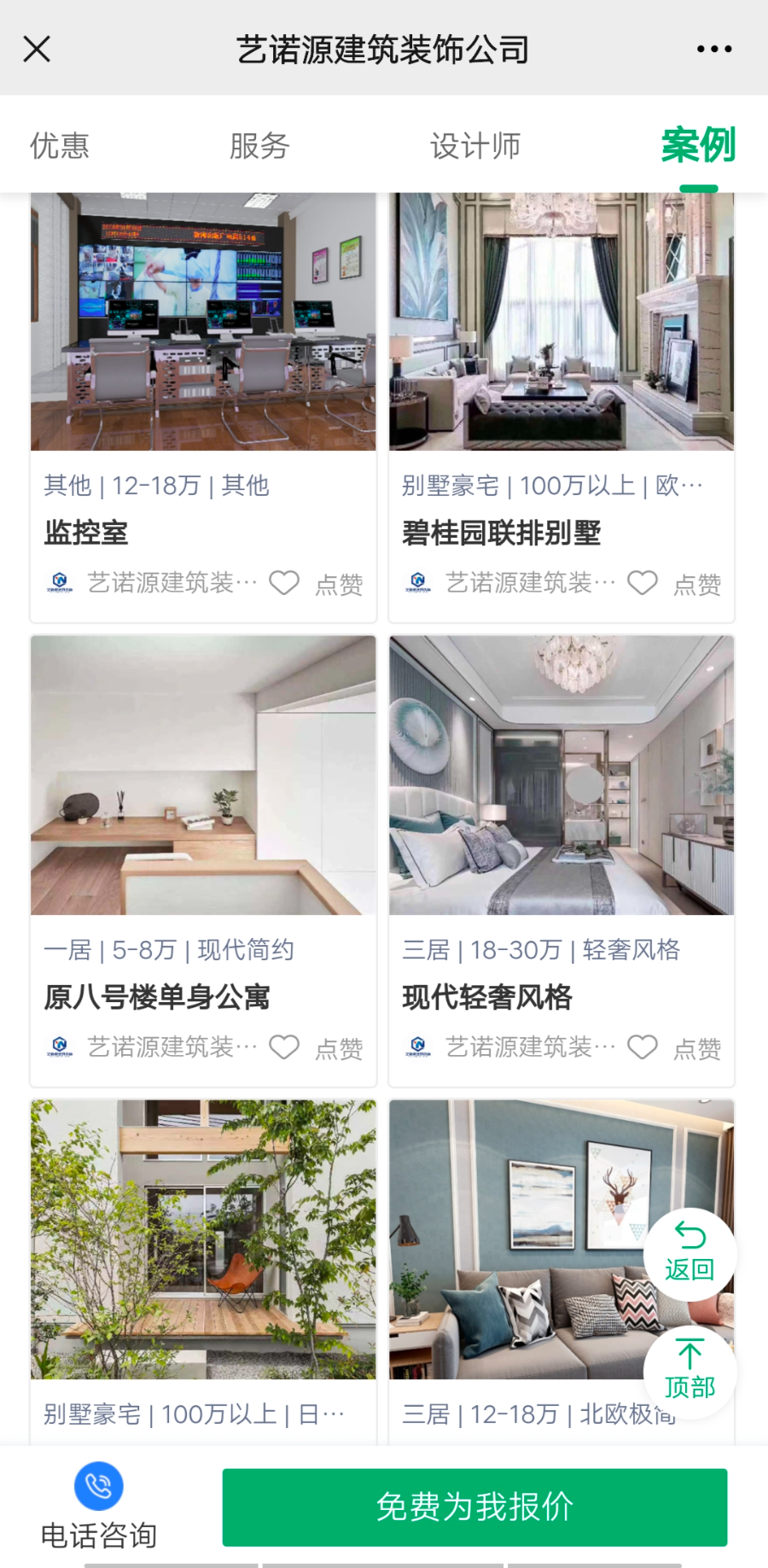The height and width of the screenshot is (1568, 768).
Task: Close the page with the X icon
Action: (x=37, y=49)
